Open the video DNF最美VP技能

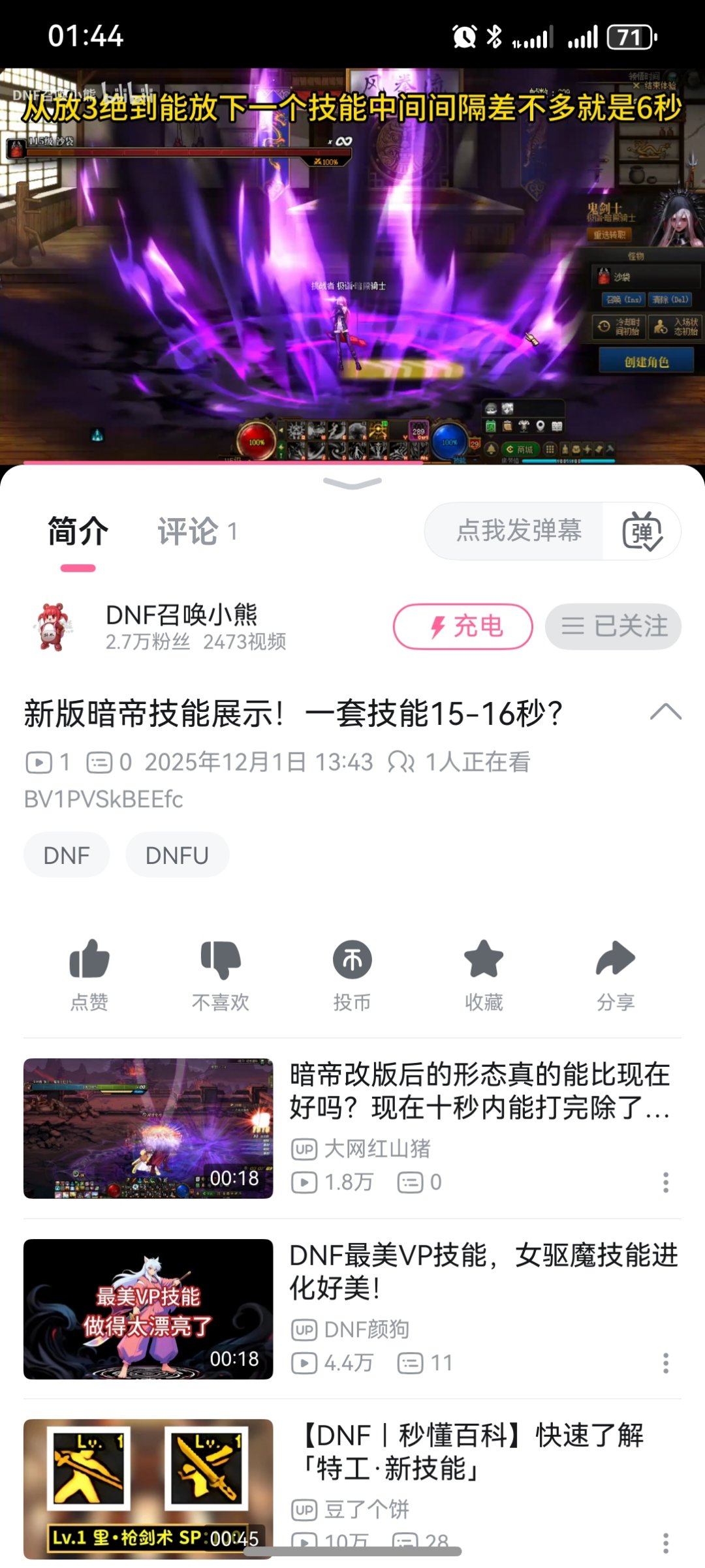(x=483, y=1271)
